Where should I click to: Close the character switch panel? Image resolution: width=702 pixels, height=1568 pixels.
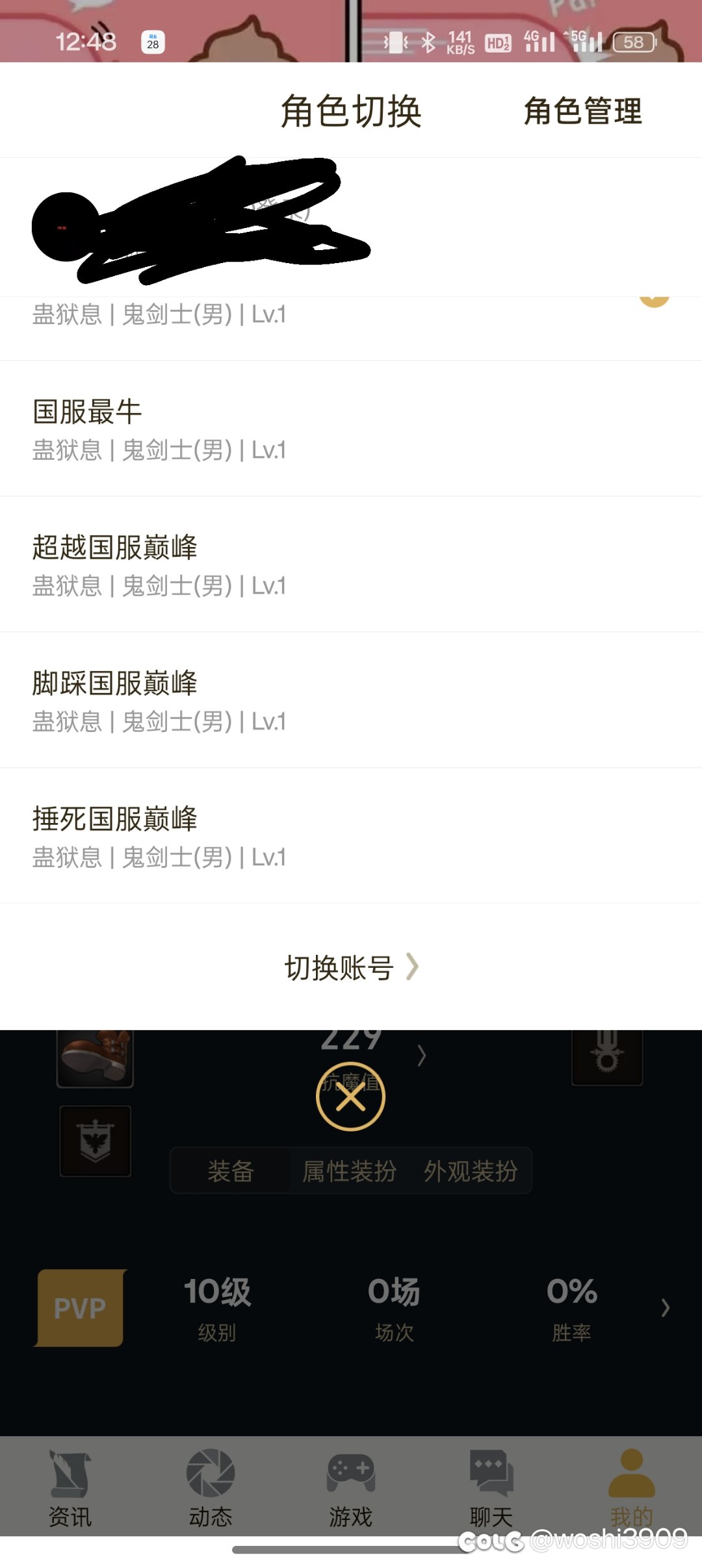click(x=350, y=1097)
